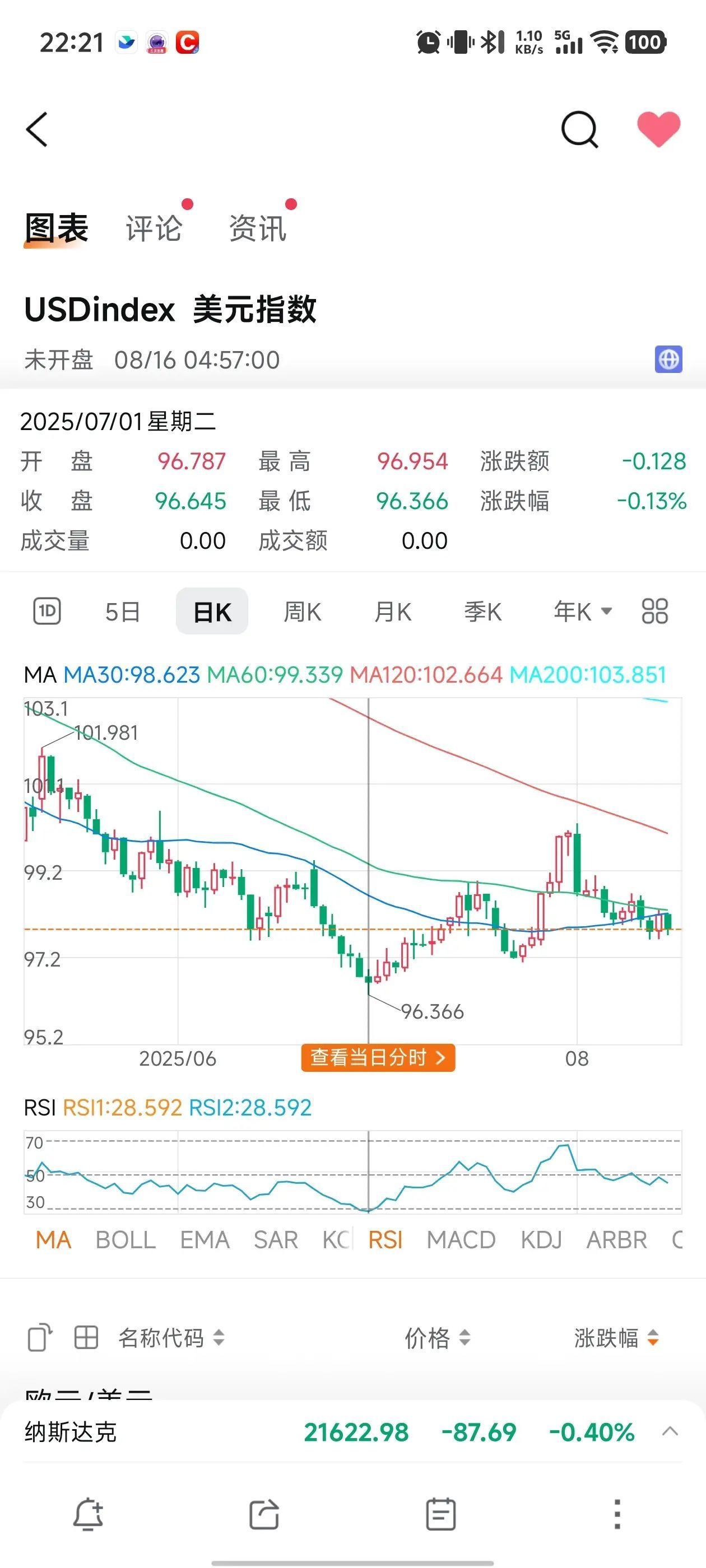
Task: Select the 5日 chart period
Action: click(x=123, y=612)
